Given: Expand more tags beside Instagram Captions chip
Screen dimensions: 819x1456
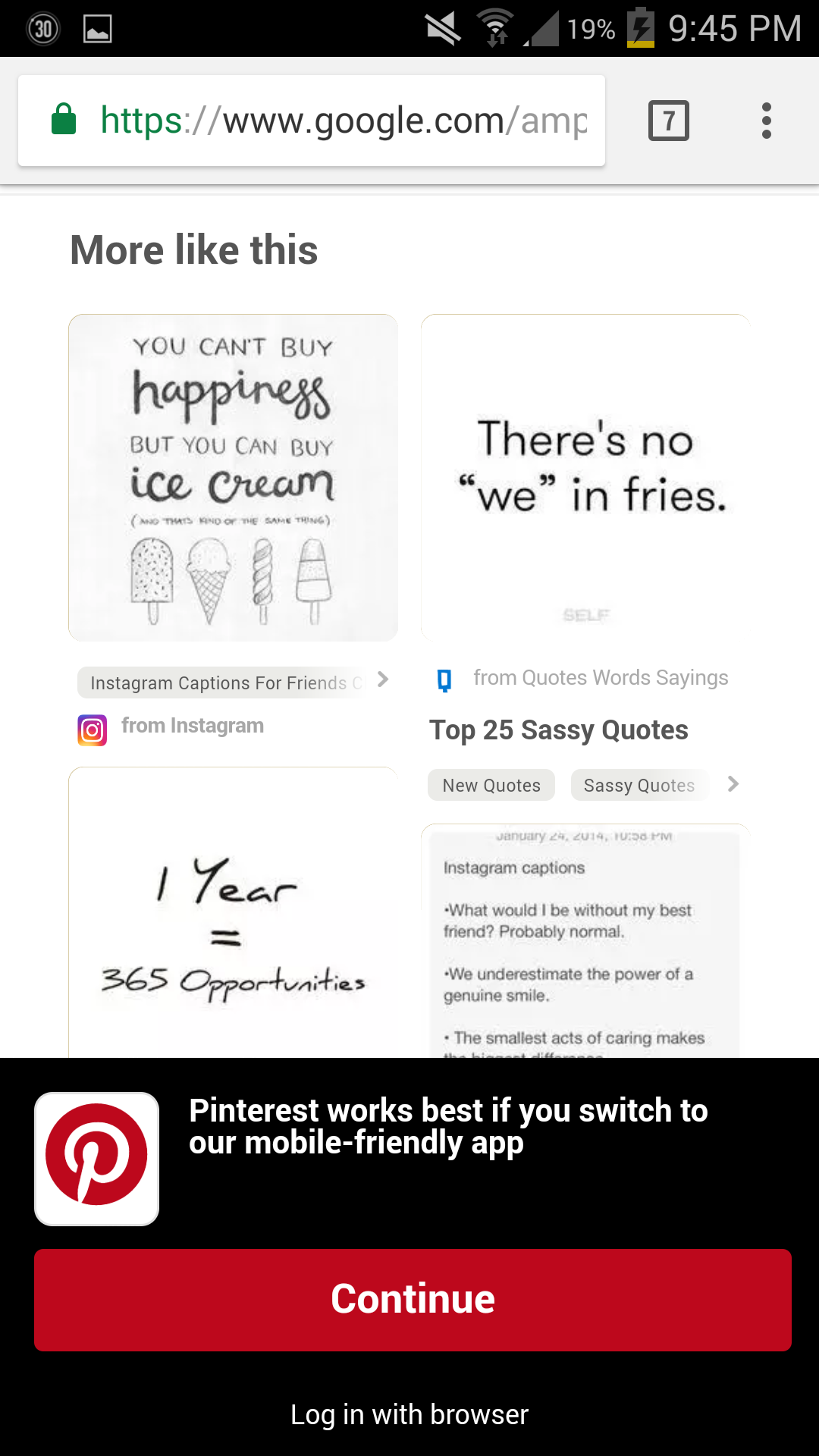Looking at the screenshot, I should click(x=383, y=679).
